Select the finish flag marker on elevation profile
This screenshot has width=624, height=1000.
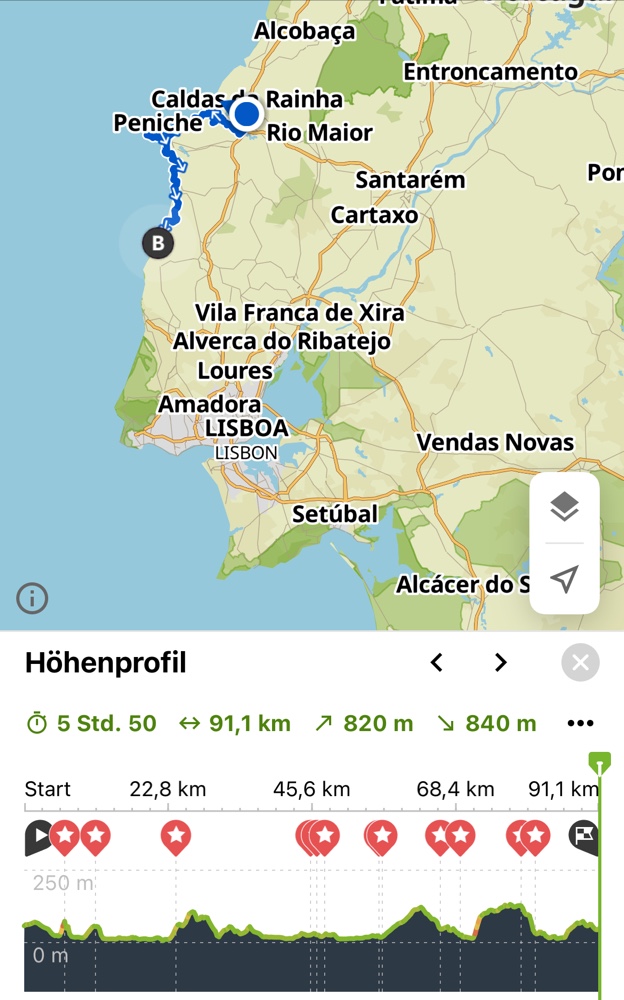click(x=583, y=836)
